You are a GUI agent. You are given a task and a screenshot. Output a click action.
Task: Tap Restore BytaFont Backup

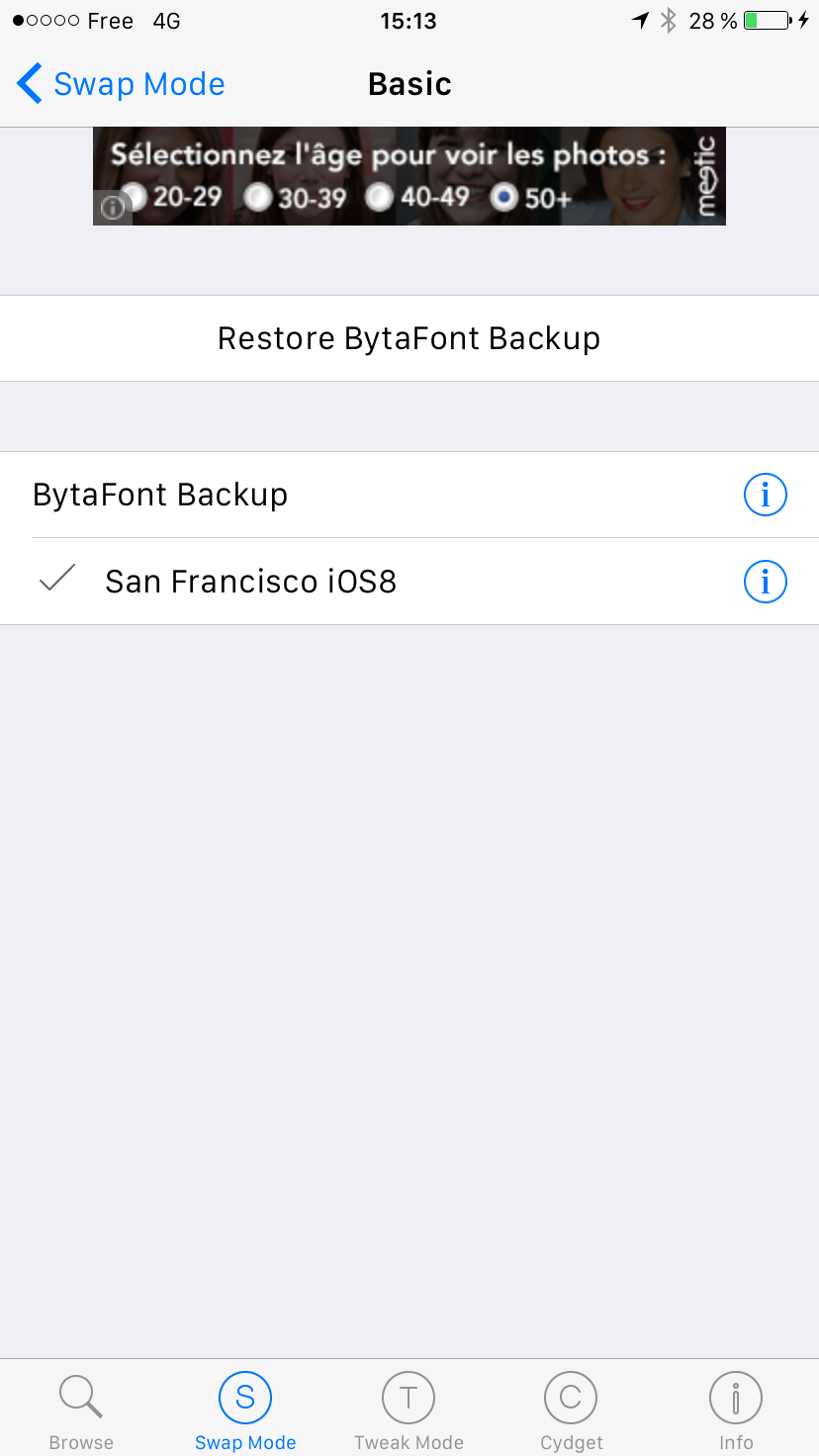point(409,338)
